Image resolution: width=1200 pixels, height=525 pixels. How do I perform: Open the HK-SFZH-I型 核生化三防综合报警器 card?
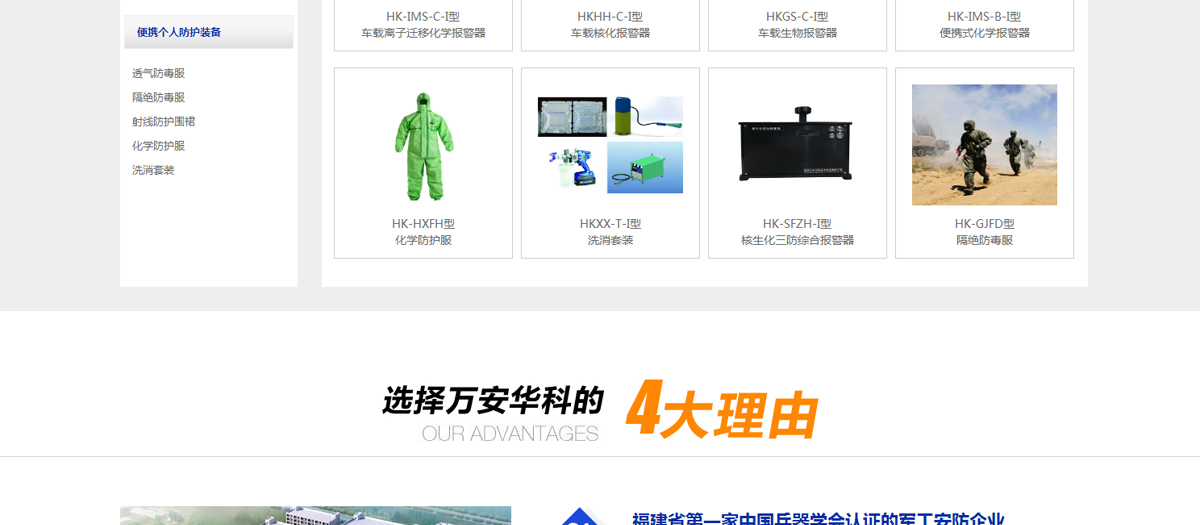[797, 163]
